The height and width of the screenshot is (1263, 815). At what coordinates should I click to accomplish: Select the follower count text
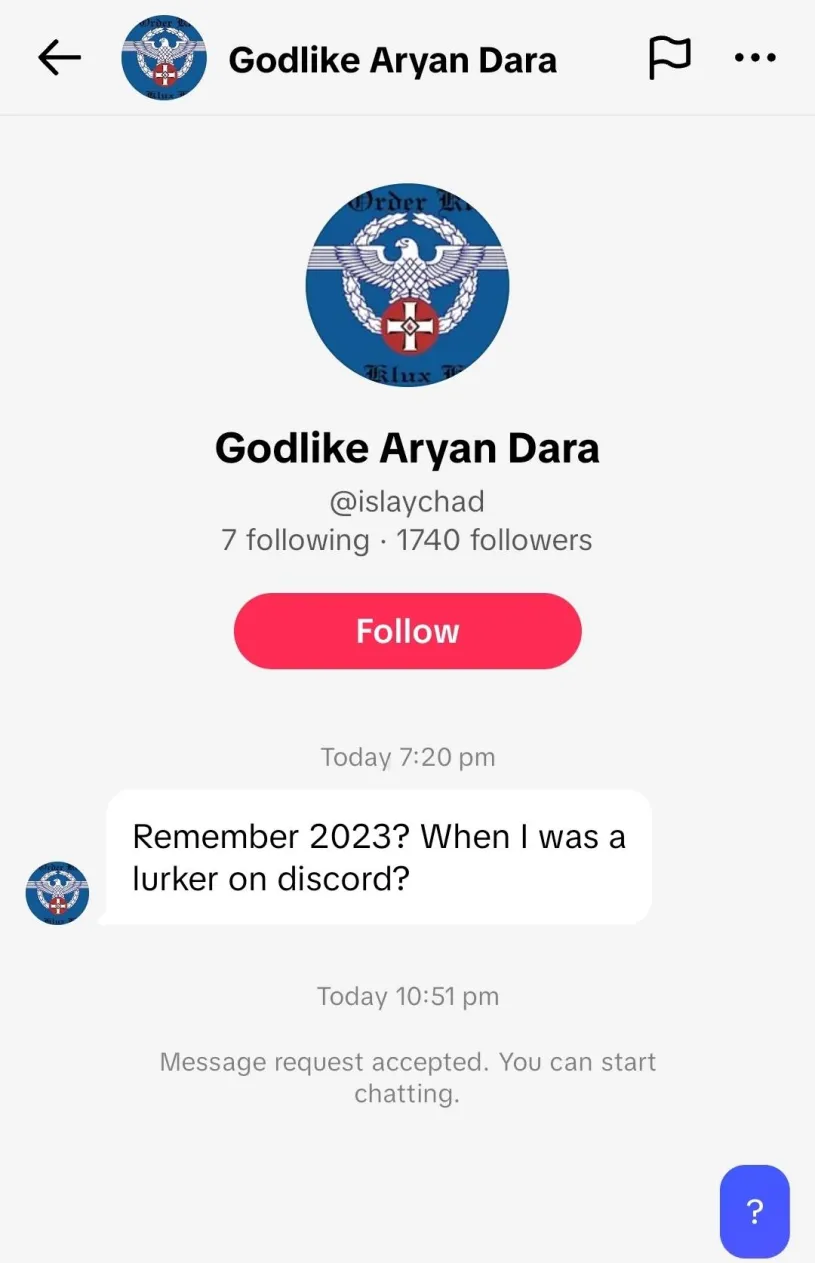pos(494,540)
